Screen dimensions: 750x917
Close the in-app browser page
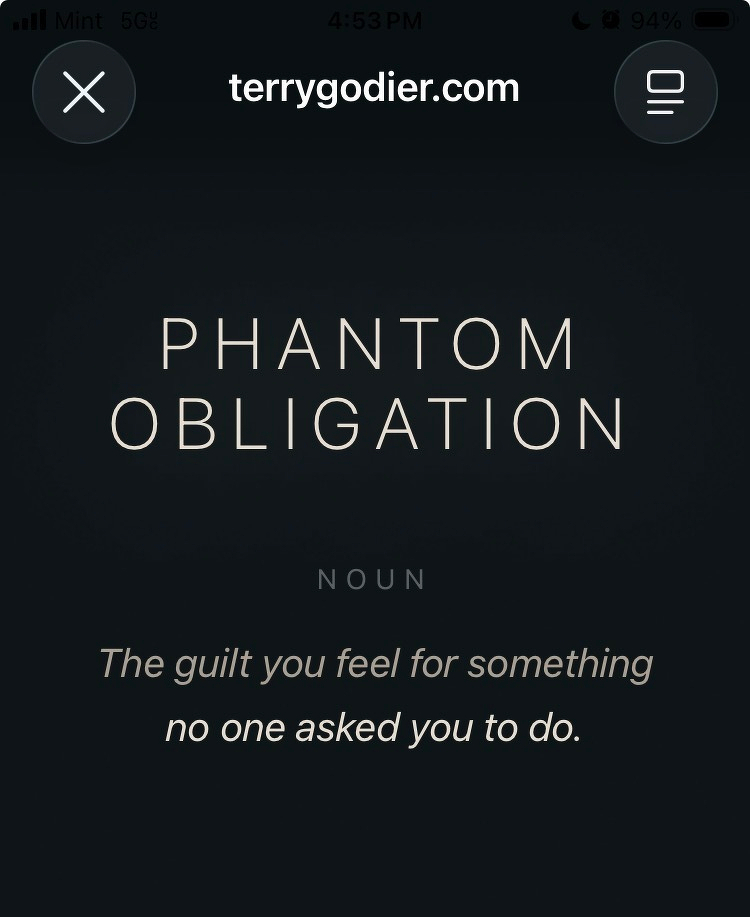[84, 92]
